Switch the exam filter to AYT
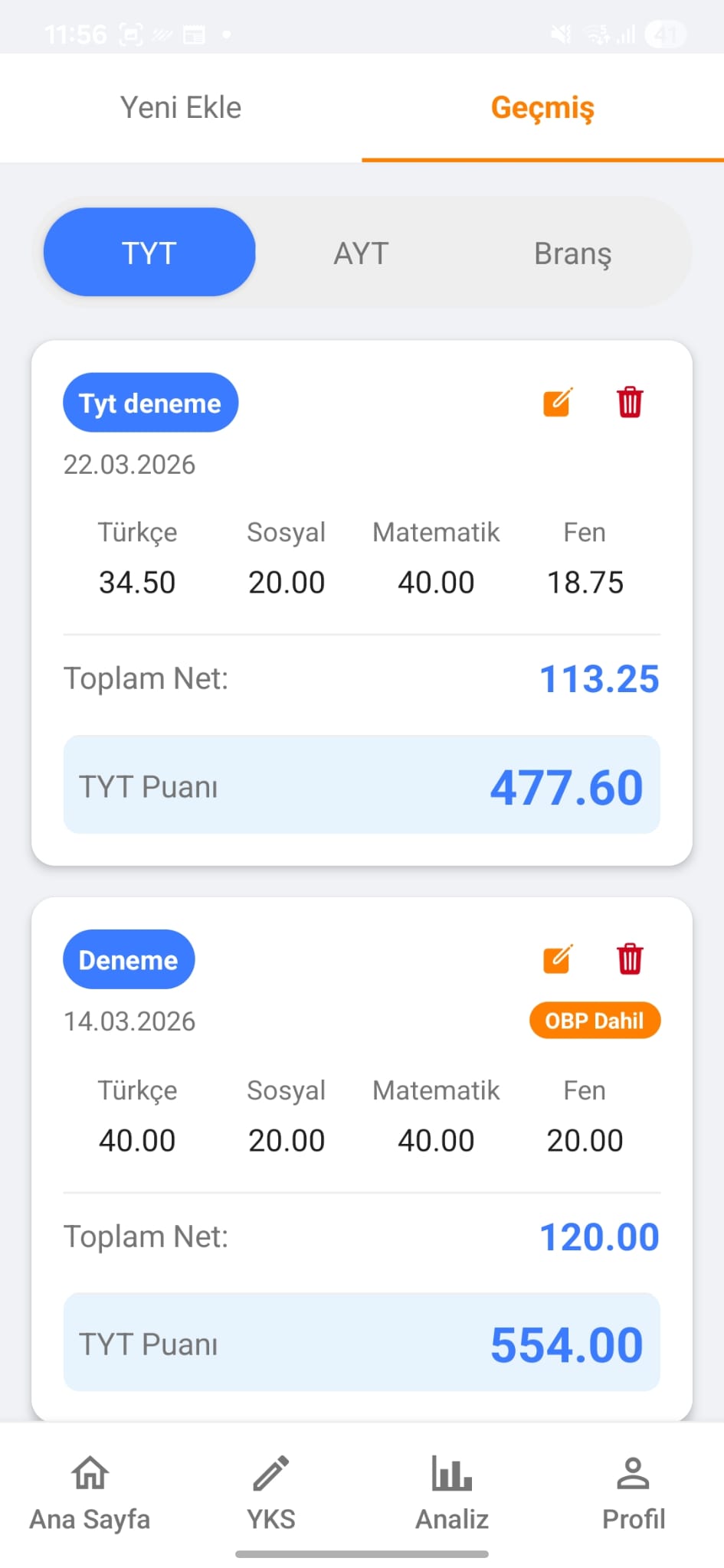This screenshot has height=1568, width=724. point(361,253)
